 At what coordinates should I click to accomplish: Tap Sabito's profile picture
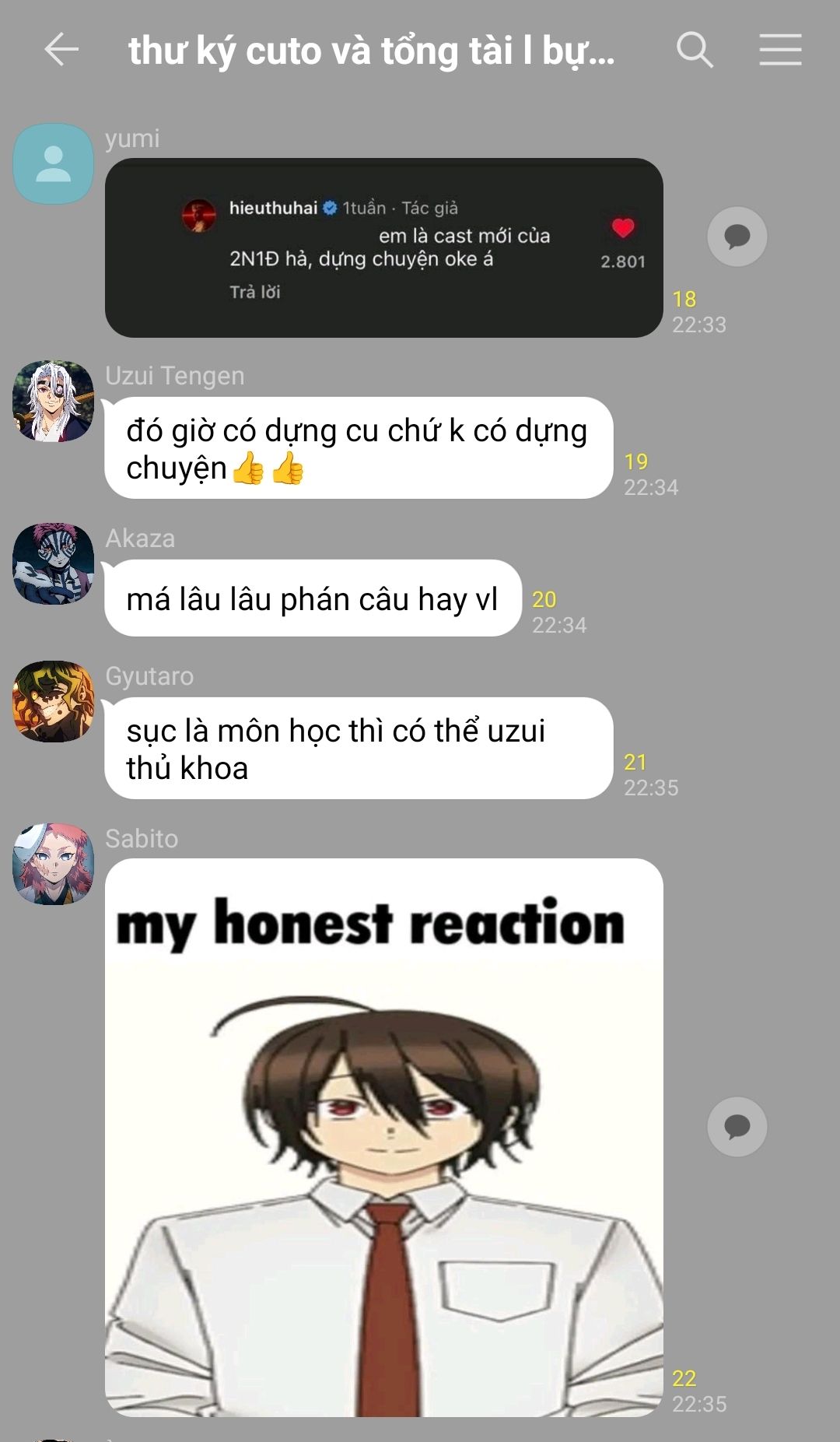[53, 864]
